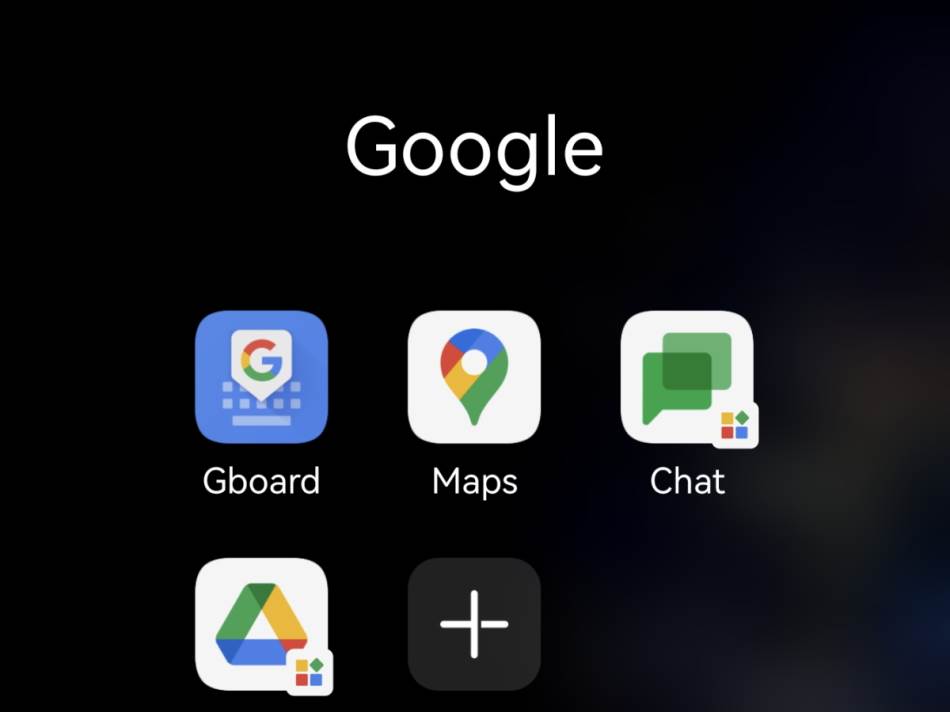This screenshot has width=950, height=712.
Task: Tap the Google folder name to rename
Action: click(474, 147)
